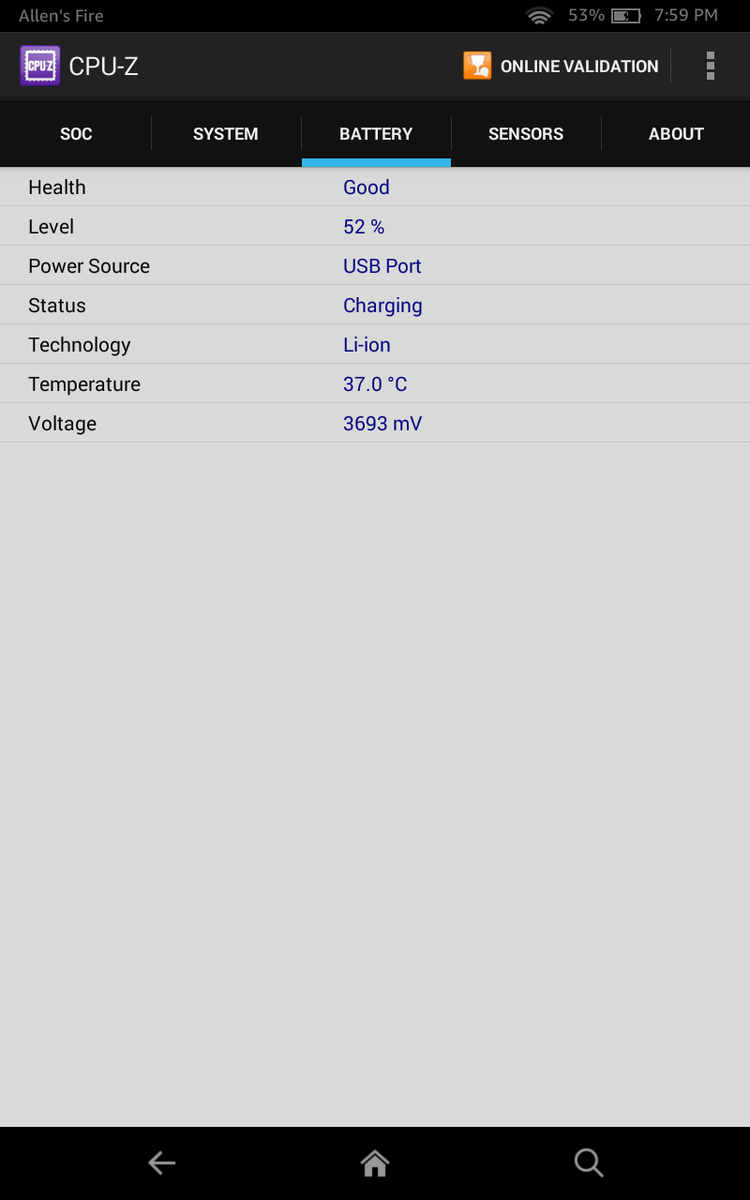
Task: Switch to the SOC tab
Action: (x=76, y=134)
